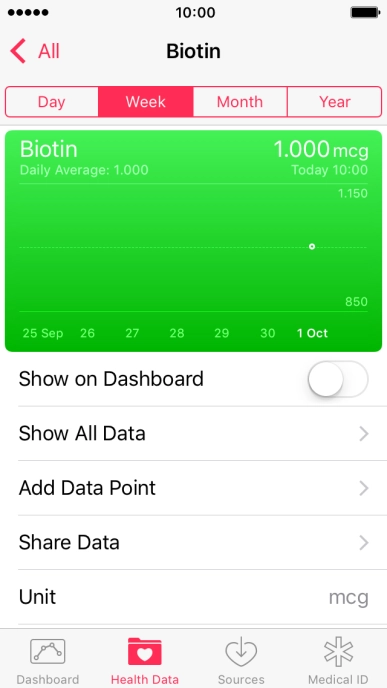Viewport: 387px width, 688px height.
Task: Switch to the Day view
Action: tap(52, 102)
